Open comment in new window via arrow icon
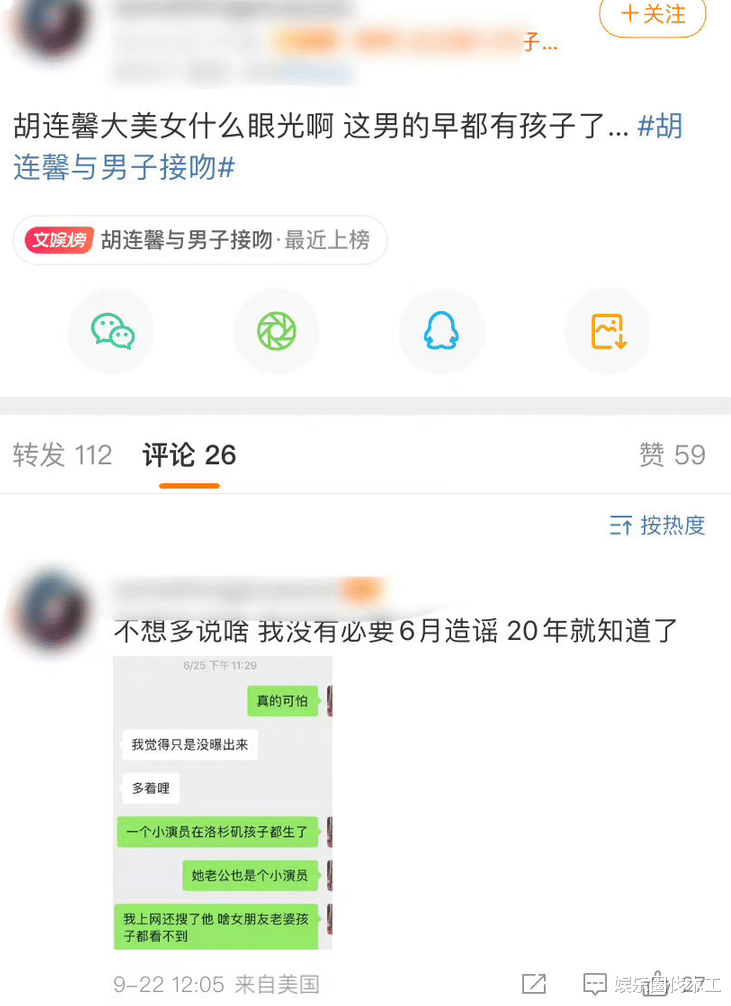The width and height of the screenshot is (731, 1006). pos(534,983)
